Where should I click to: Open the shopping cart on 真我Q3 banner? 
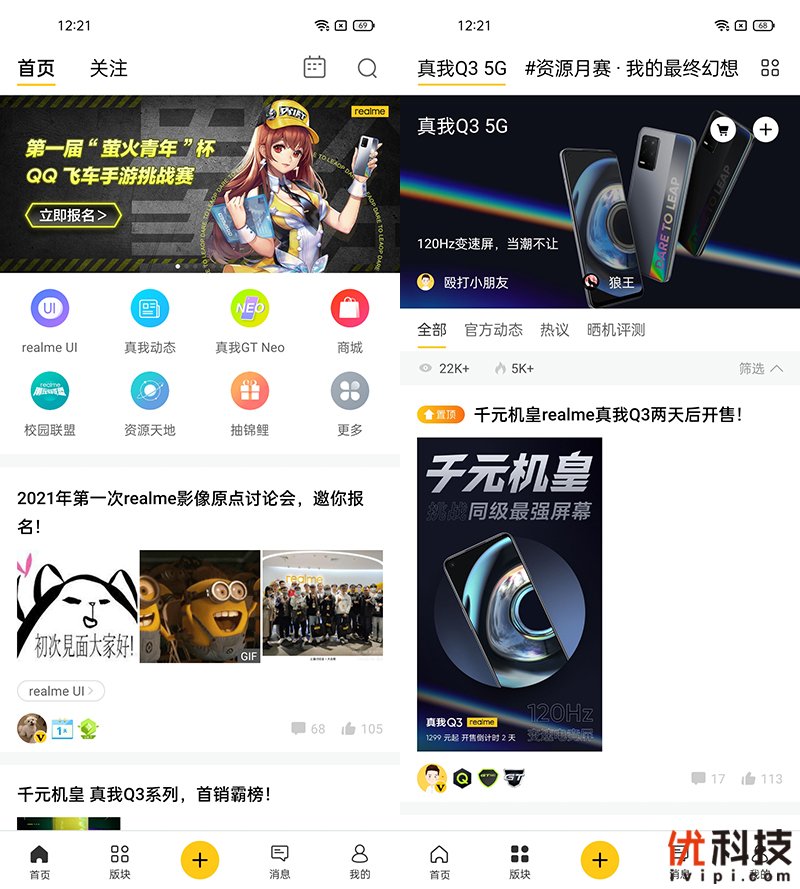pyautogui.click(x=723, y=129)
